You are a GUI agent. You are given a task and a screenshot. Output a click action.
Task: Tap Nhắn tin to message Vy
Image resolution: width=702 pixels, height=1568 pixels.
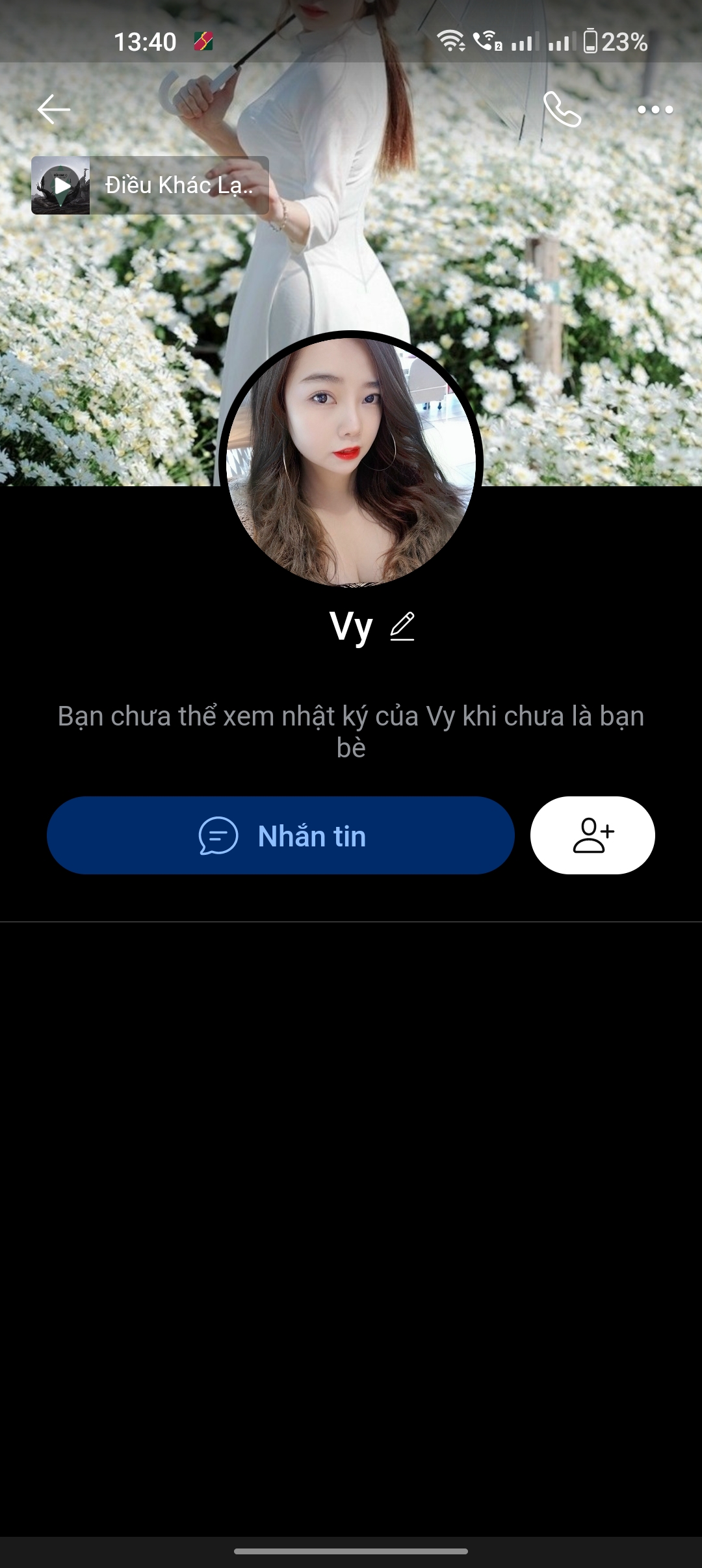click(281, 835)
